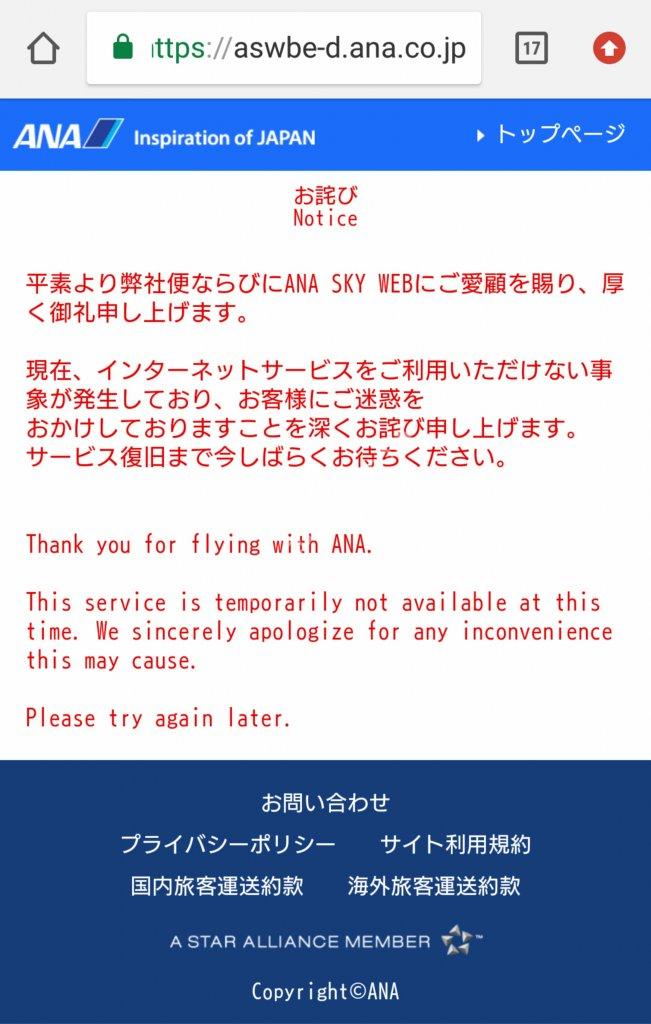
Task: Open サイト利用規約 link
Action: (455, 844)
